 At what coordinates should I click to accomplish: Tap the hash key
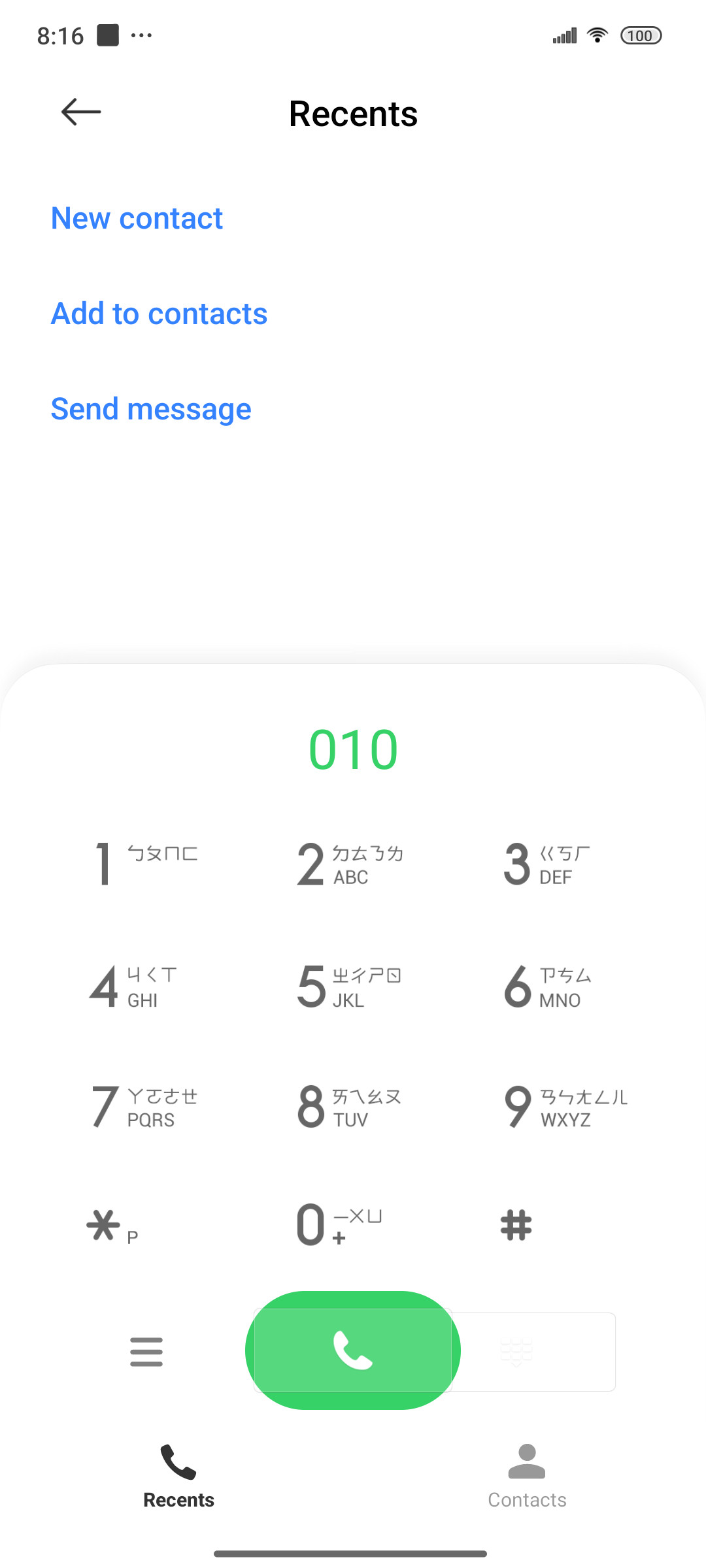[x=516, y=1226]
